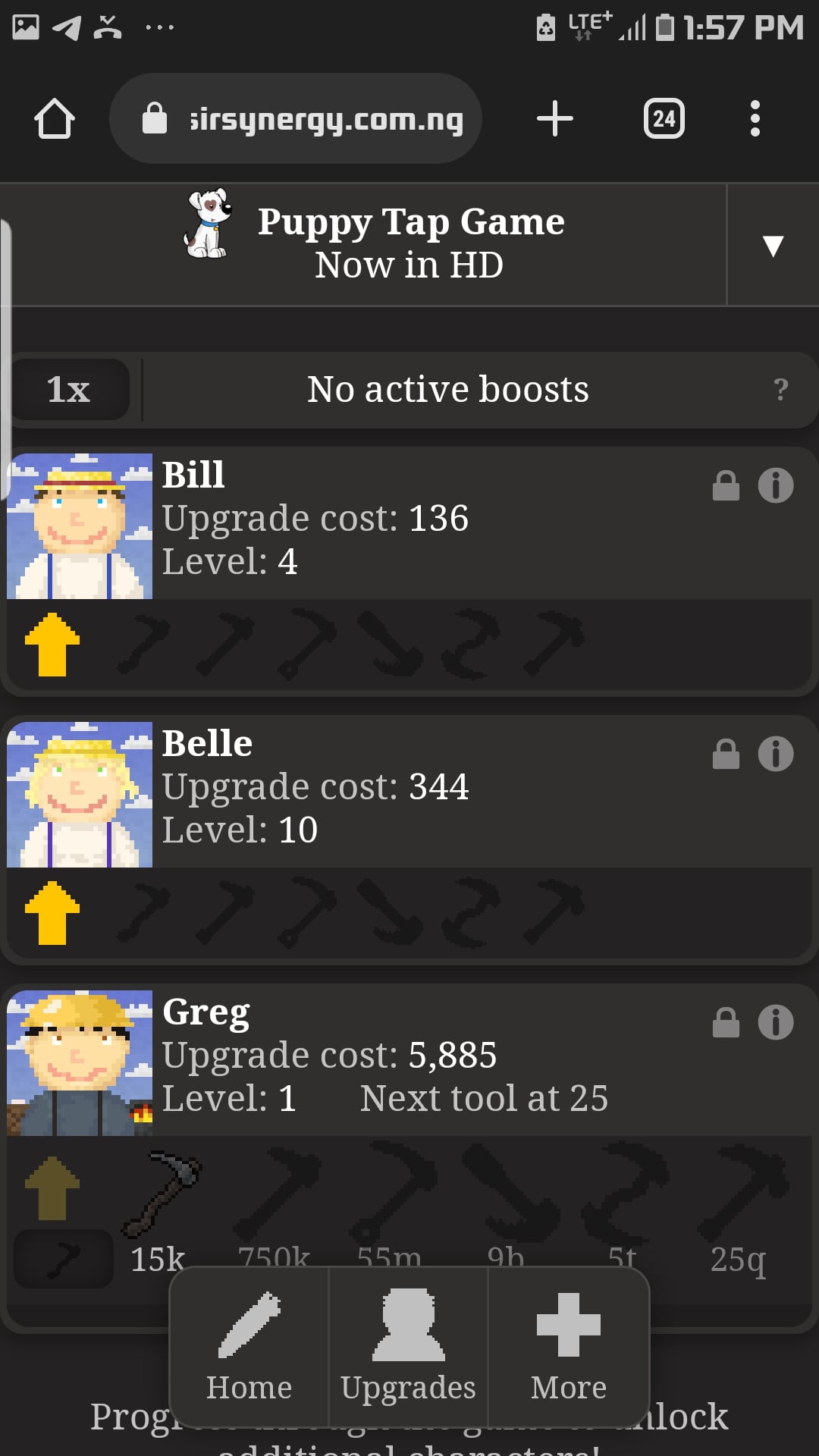Show info about Greg

tap(776, 1022)
